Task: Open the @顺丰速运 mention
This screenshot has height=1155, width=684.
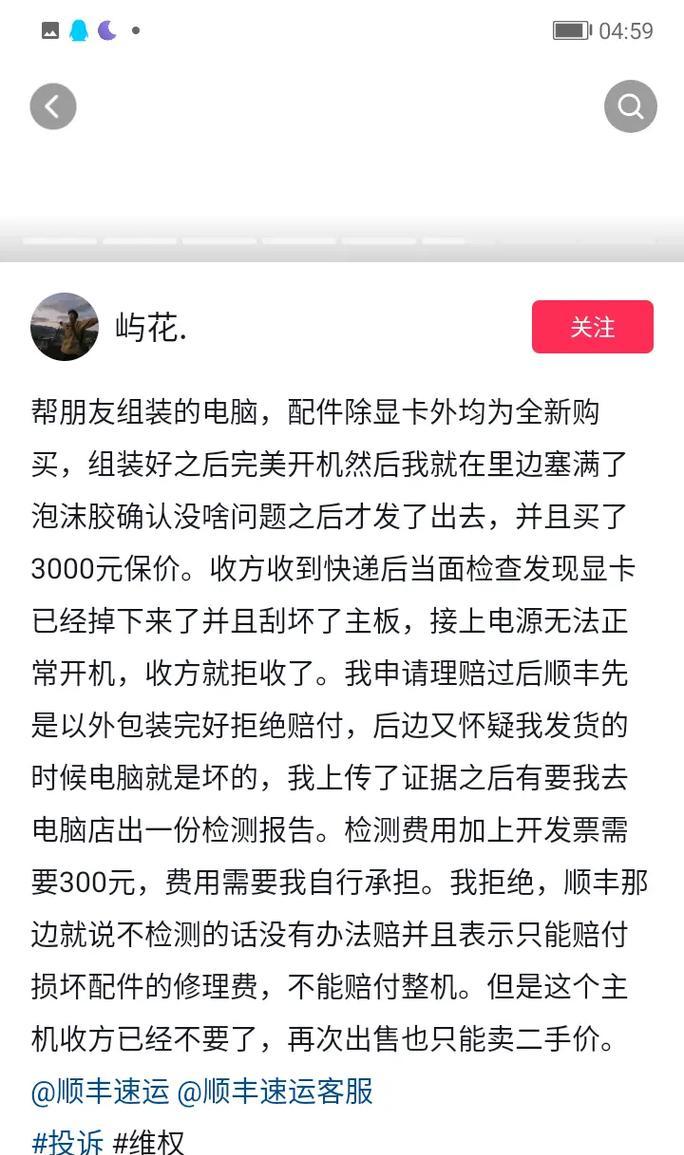Action: tap(100, 1092)
